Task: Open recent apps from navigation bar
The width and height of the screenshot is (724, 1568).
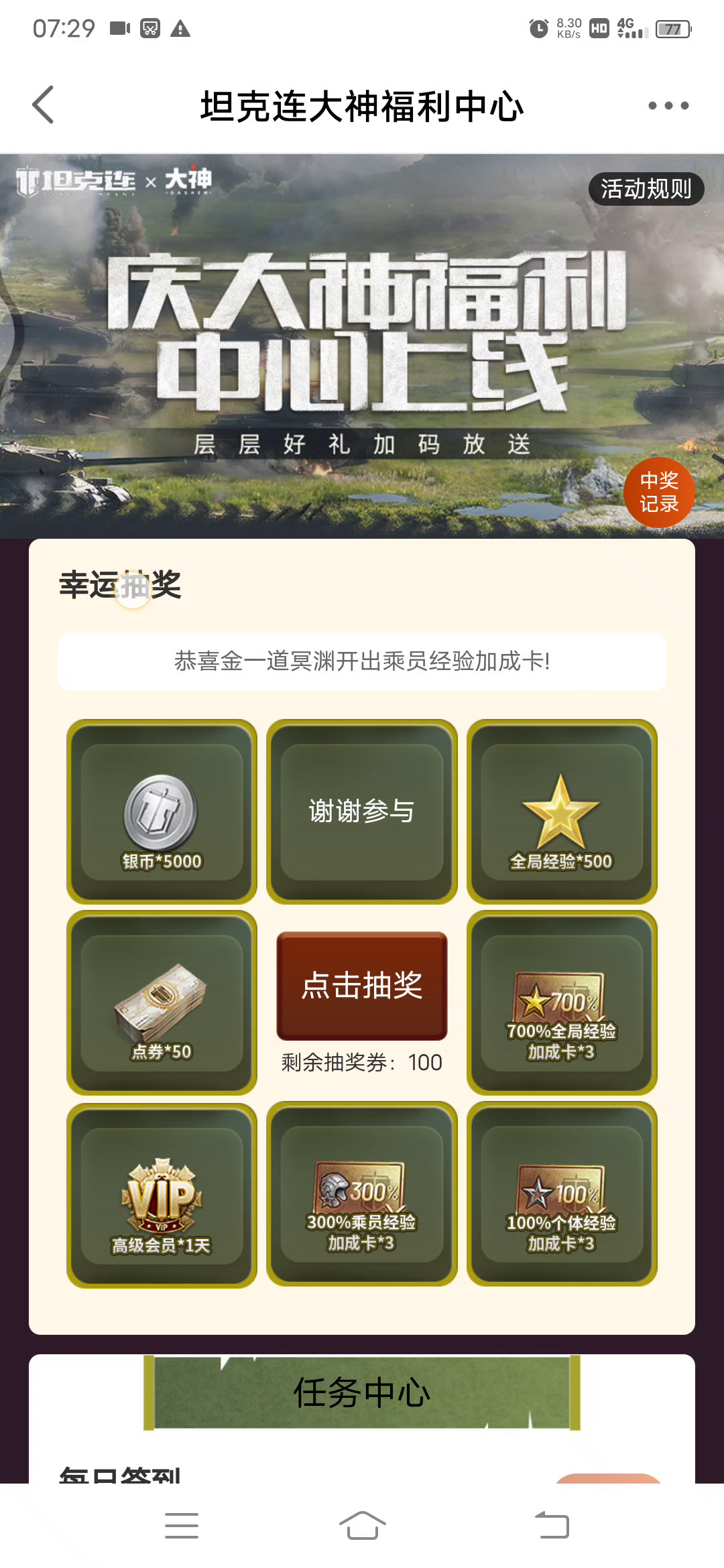Action: pos(182,1526)
